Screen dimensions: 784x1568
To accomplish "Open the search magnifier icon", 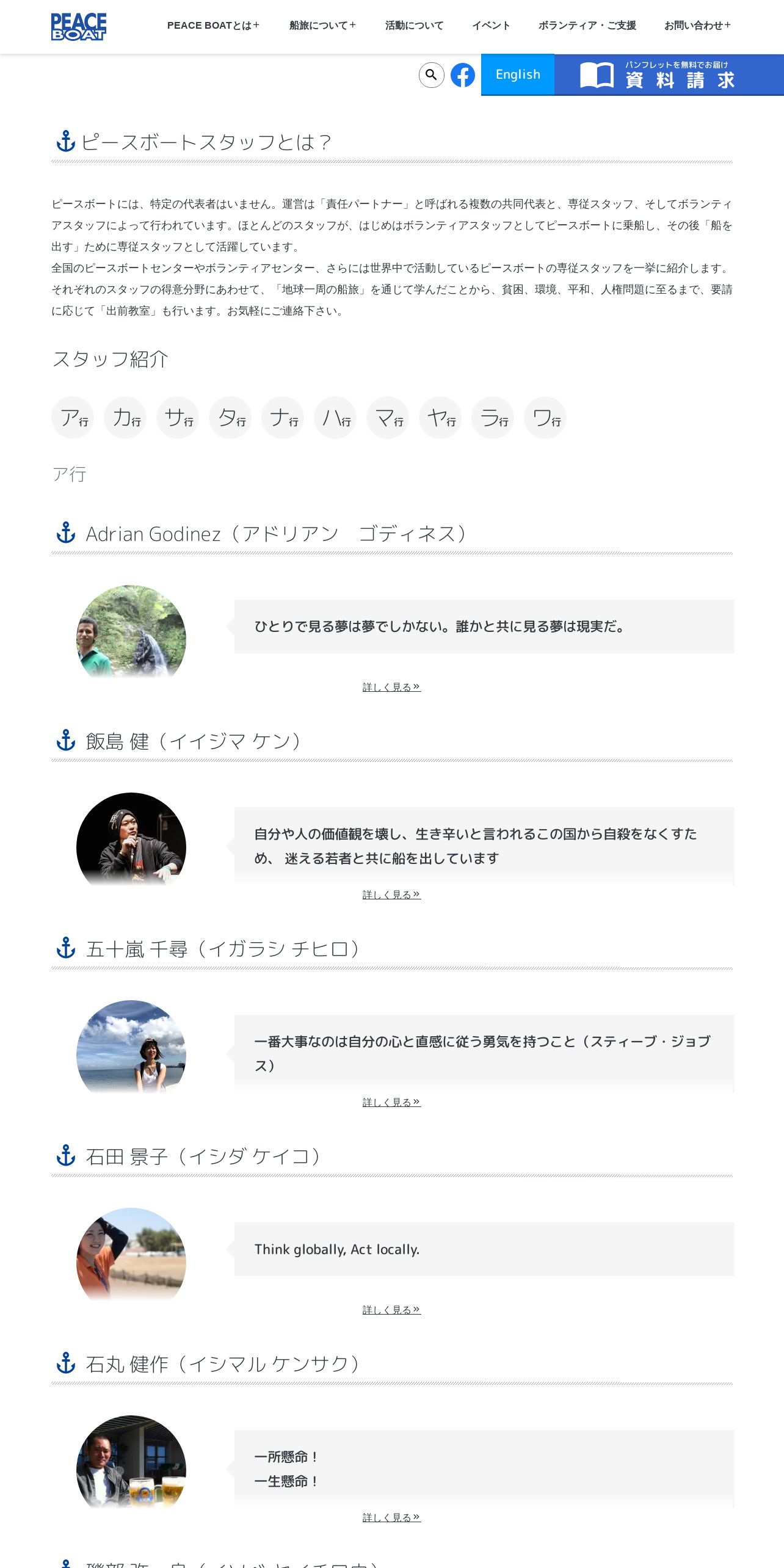I will 431,75.
